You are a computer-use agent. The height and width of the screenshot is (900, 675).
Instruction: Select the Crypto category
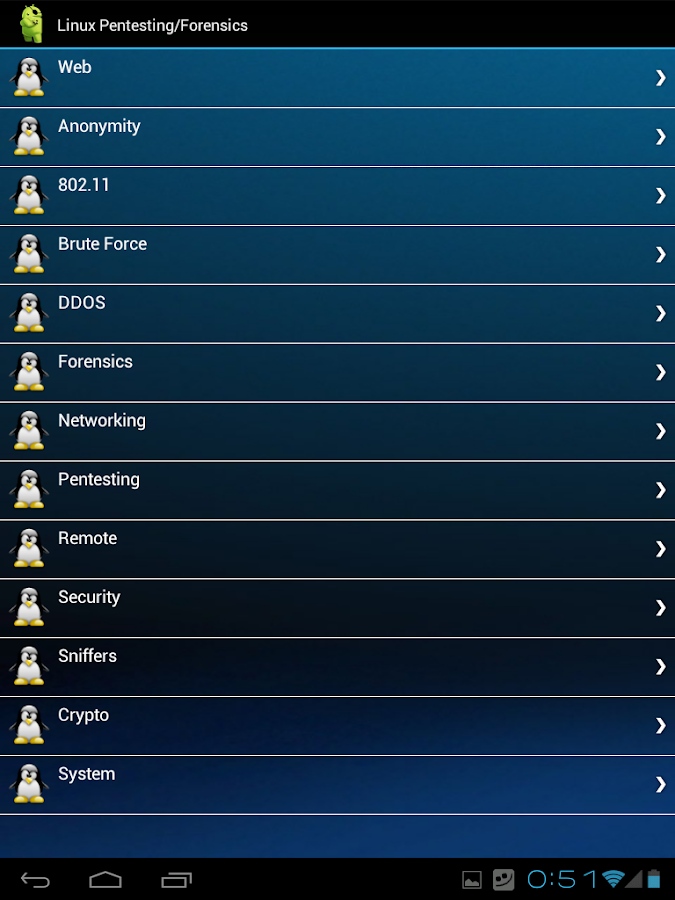pos(337,727)
